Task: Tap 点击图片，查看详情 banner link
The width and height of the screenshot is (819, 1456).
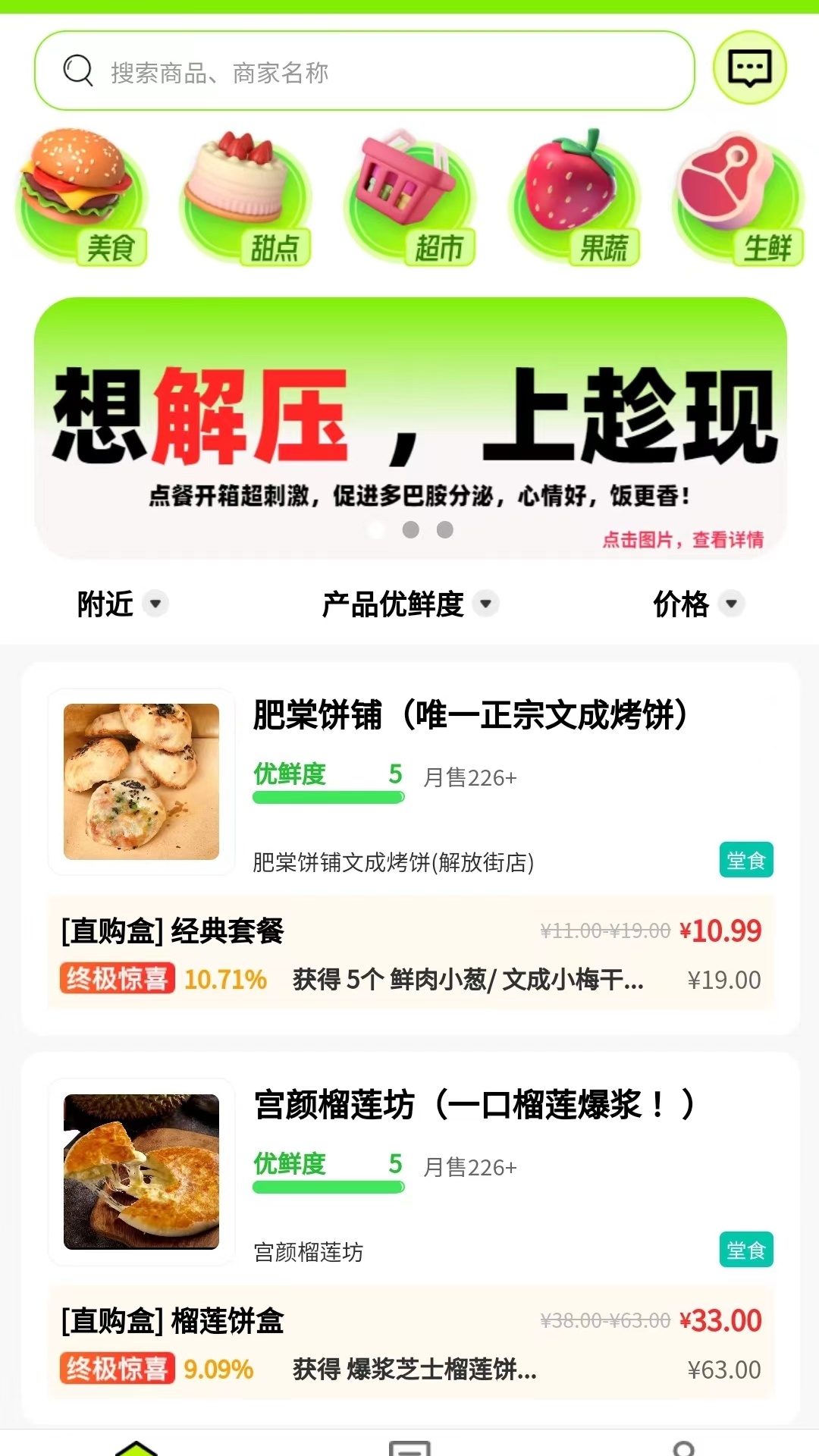Action: 684,541
